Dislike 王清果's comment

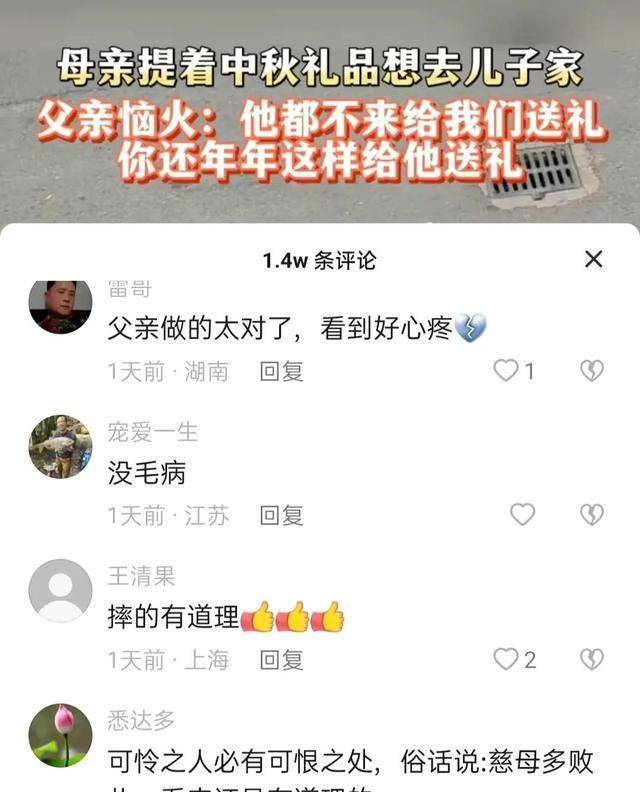click(x=592, y=659)
